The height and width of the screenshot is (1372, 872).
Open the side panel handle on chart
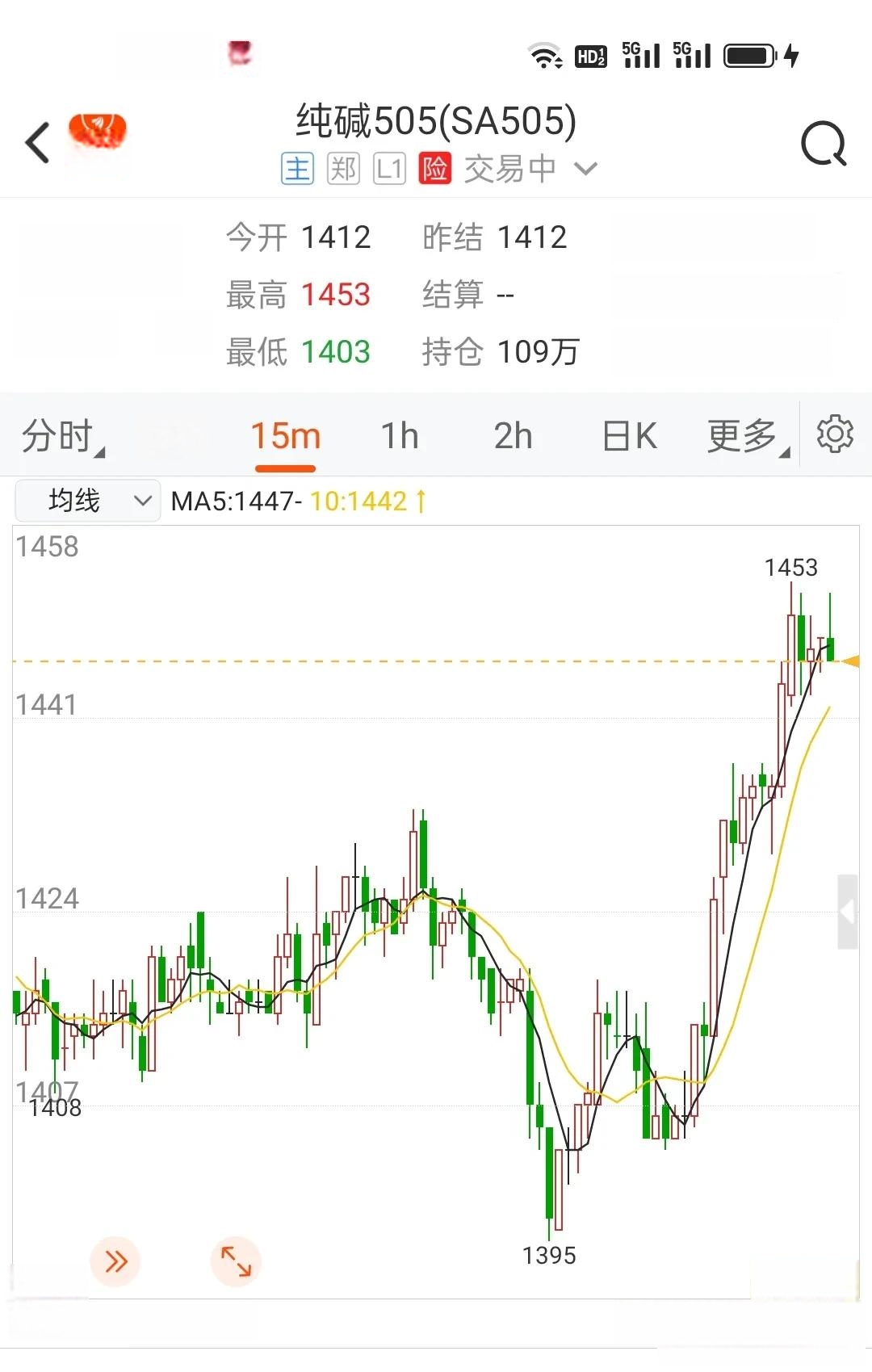point(847,912)
